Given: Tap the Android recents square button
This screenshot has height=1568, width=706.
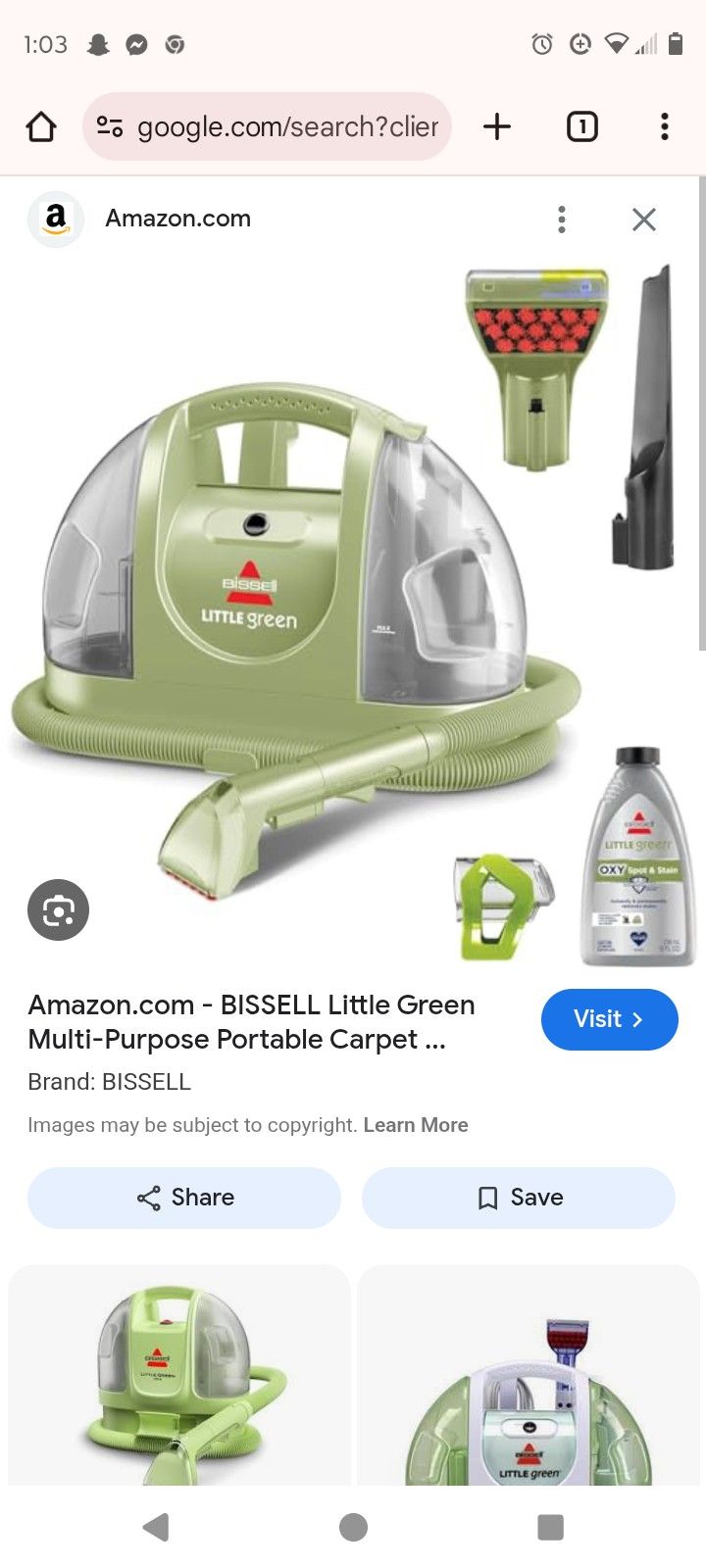Looking at the screenshot, I should (551, 1527).
